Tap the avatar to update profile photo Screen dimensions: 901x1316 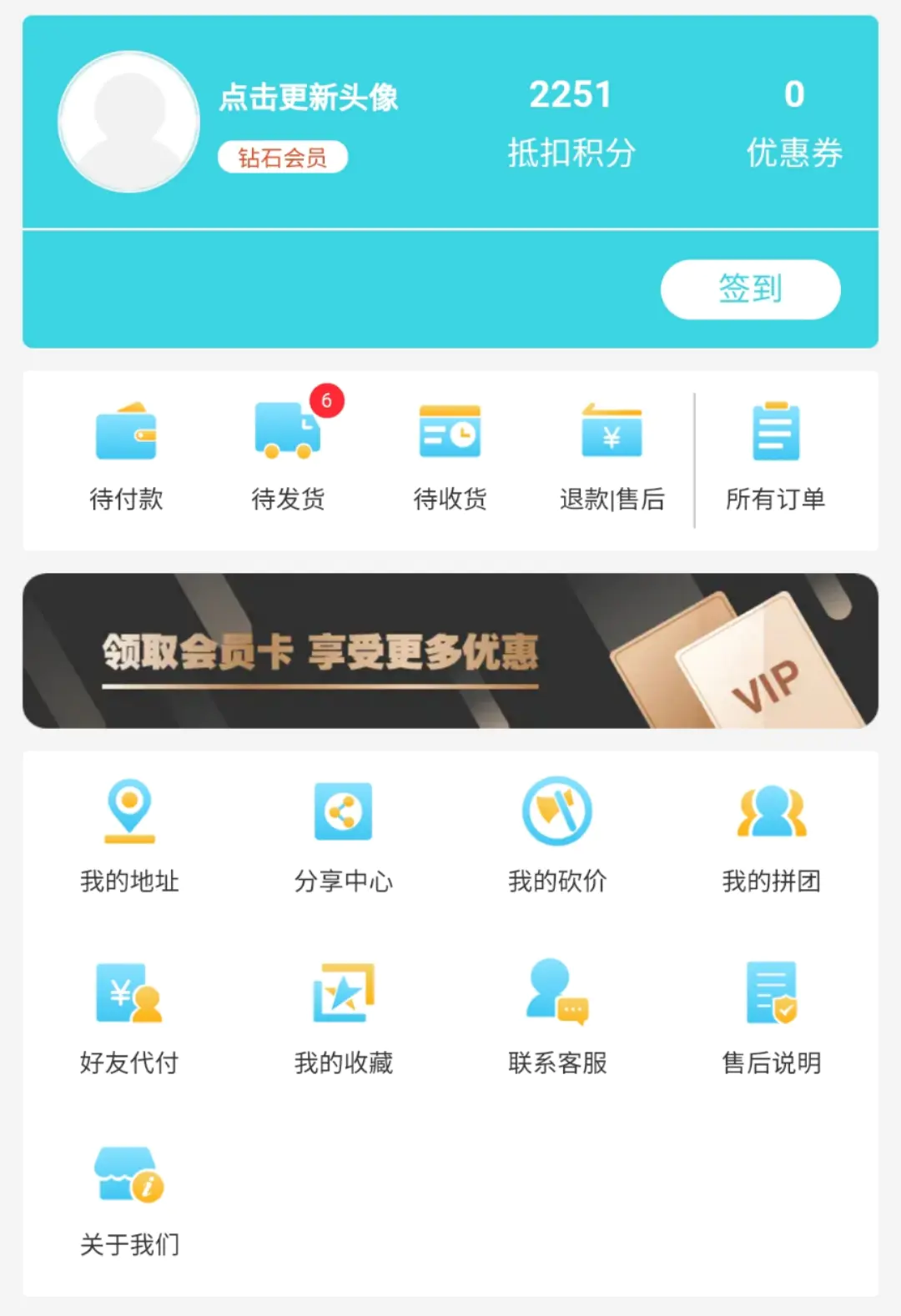[128, 122]
